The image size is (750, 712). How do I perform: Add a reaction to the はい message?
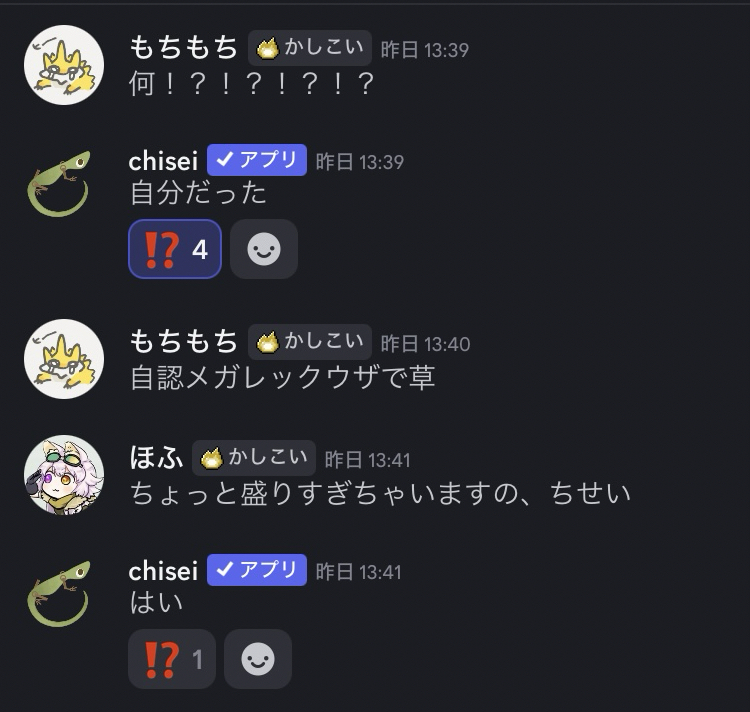[258, 659]
